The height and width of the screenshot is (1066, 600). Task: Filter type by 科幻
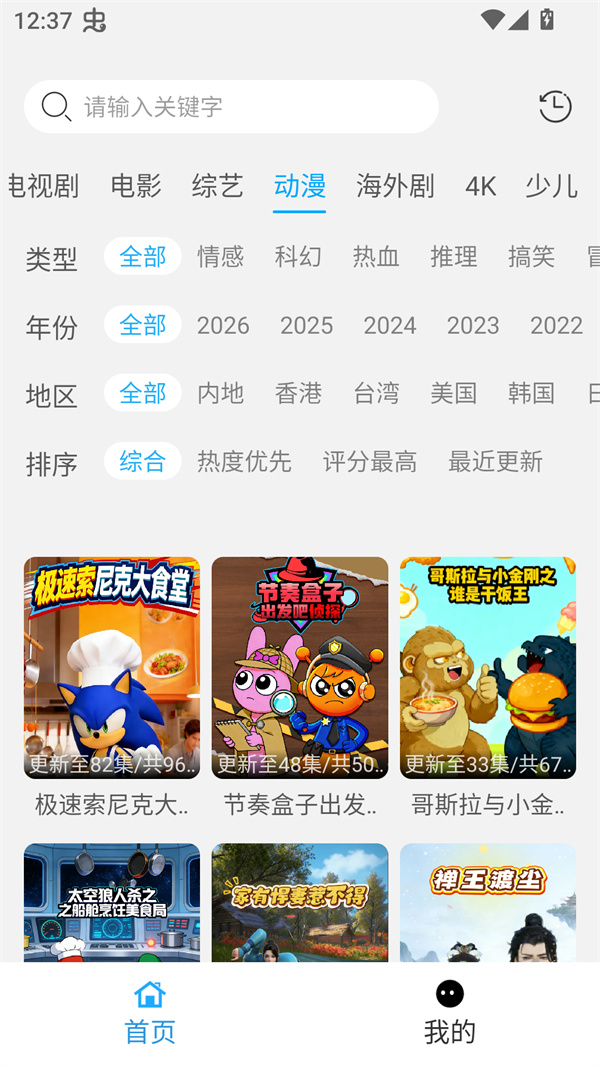point(298,256)
